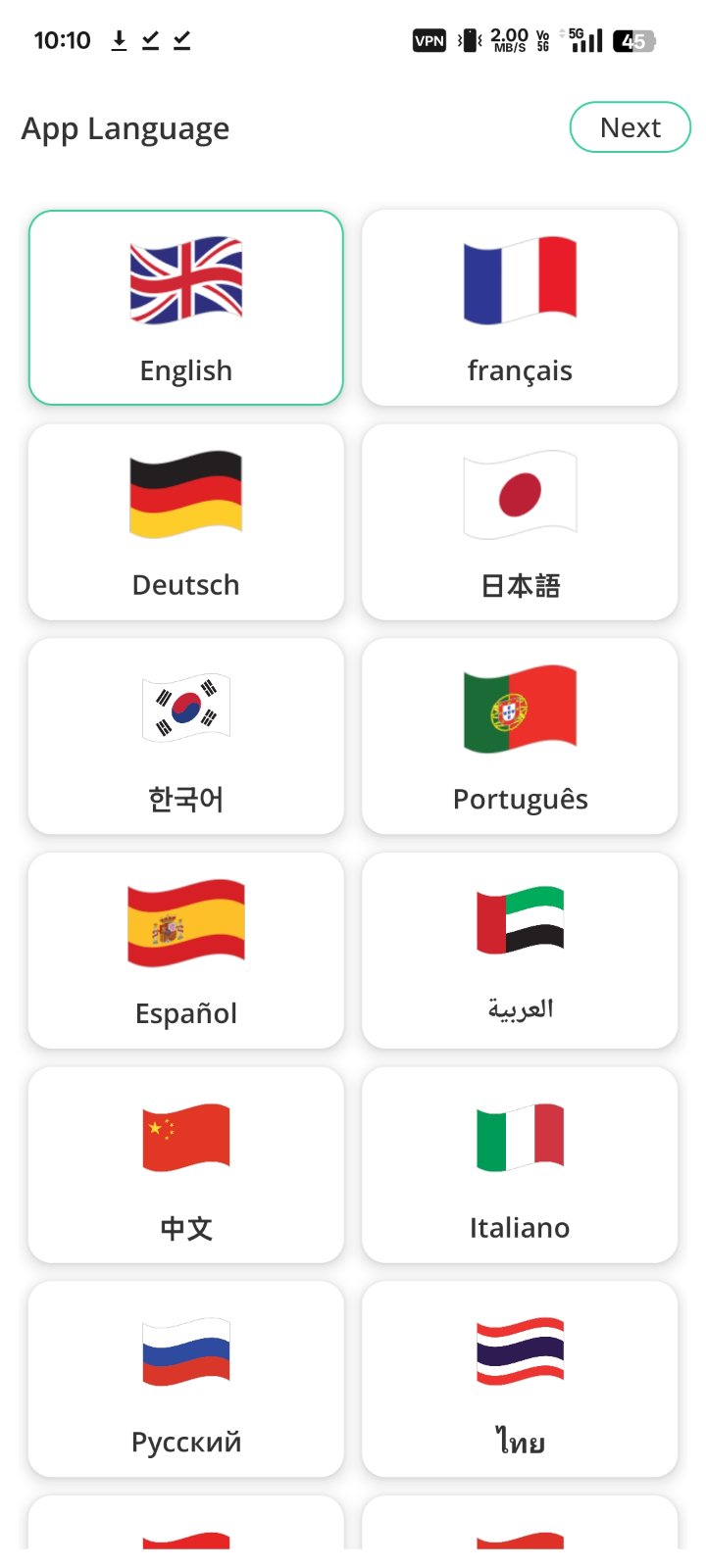Select Korean 한국어 language
Image resolution: width=706 pixels, height=1568 pixels.
186,737
